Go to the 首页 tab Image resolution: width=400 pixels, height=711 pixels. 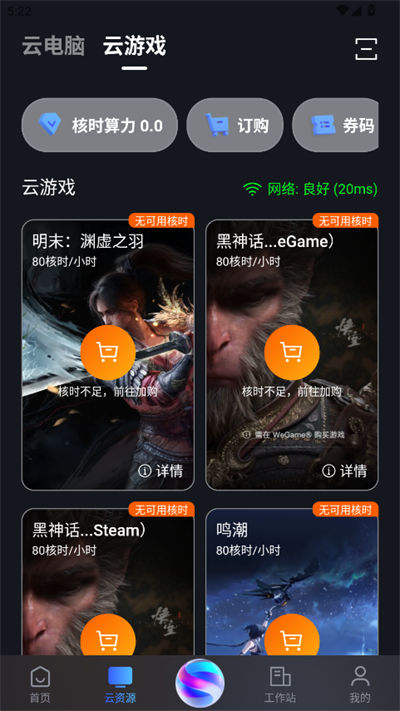(x=40, y=685)
